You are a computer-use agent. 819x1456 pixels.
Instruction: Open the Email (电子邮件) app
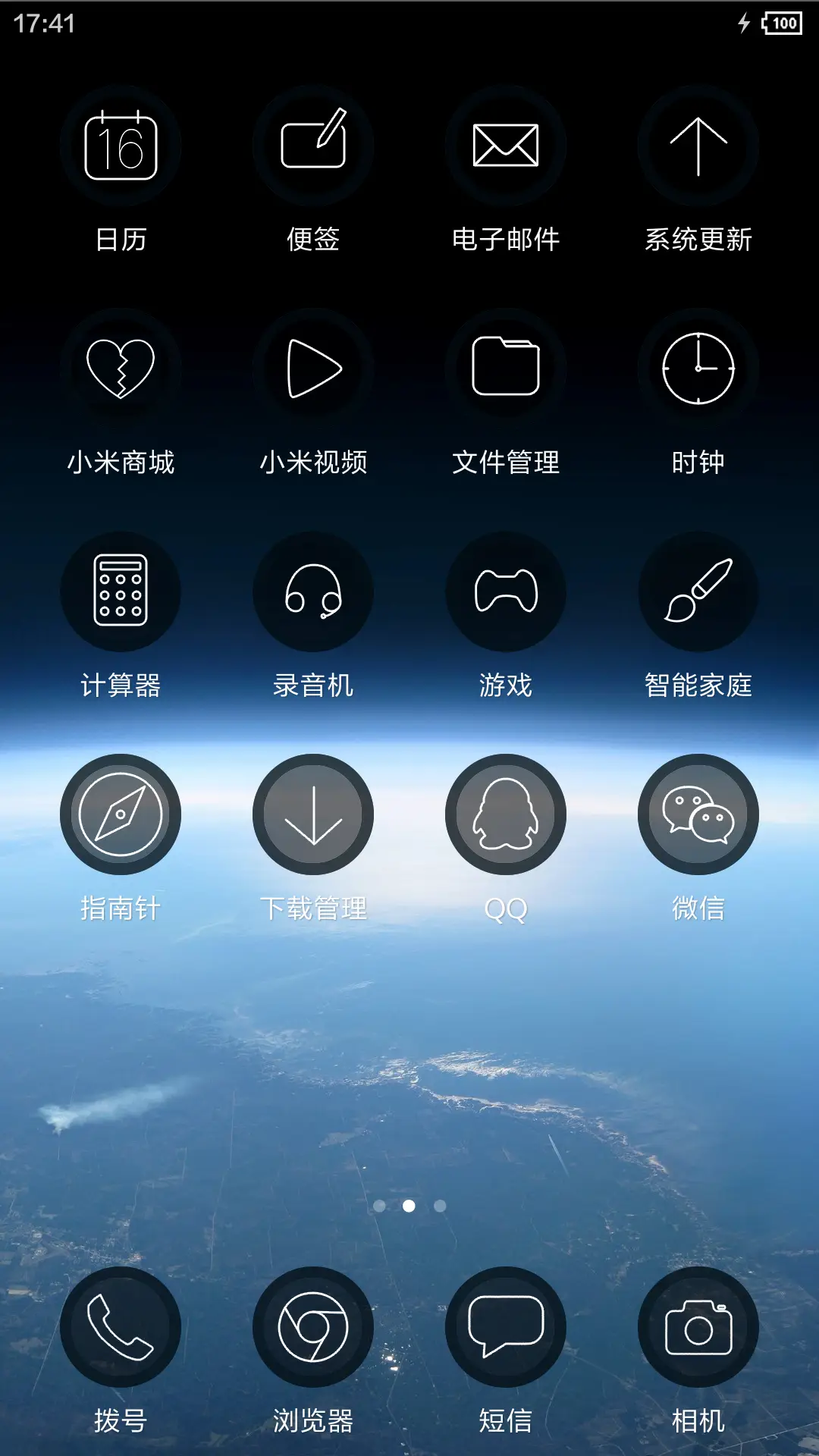pos(506,148)
